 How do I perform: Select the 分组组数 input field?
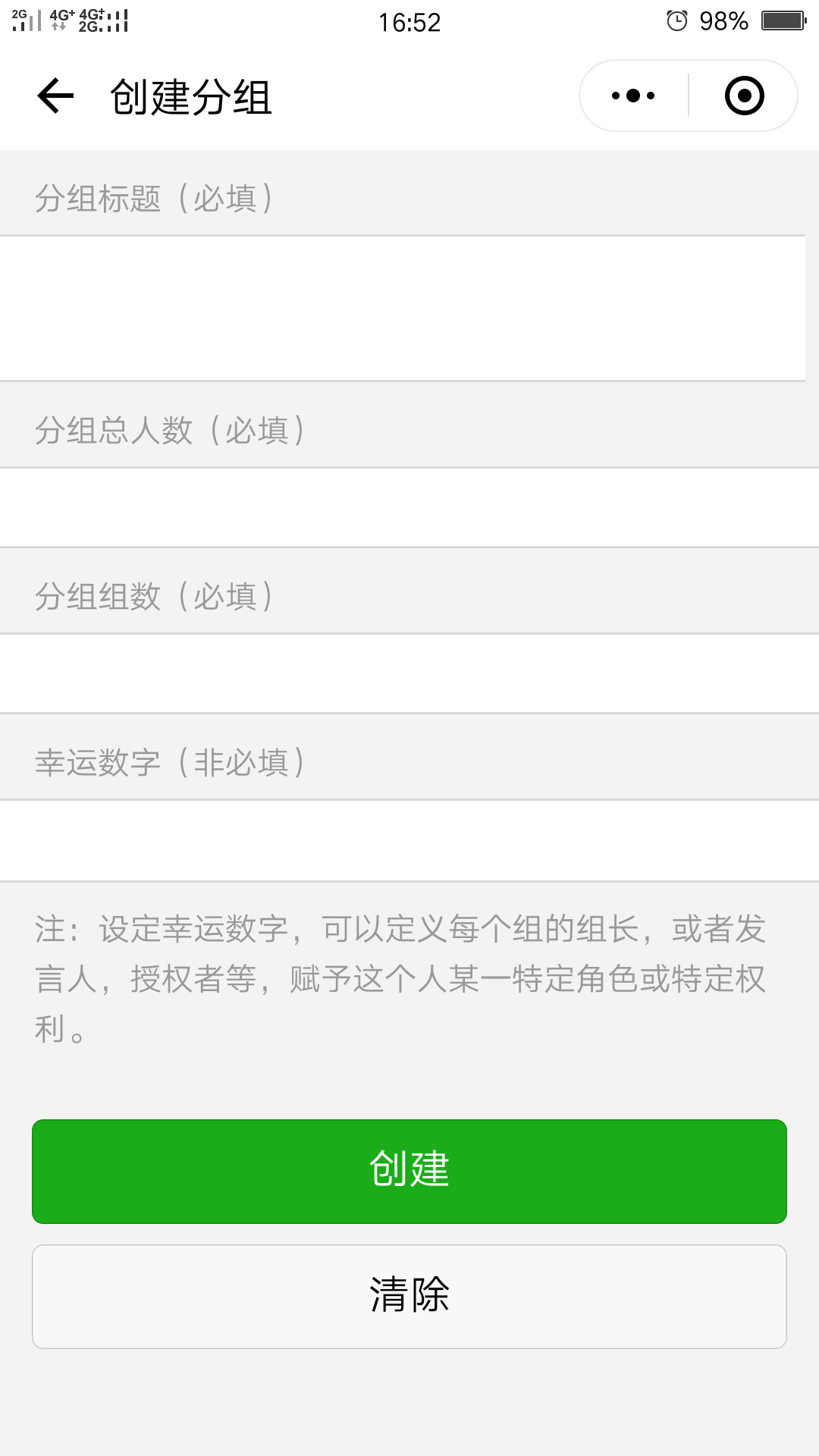[409, 673]
